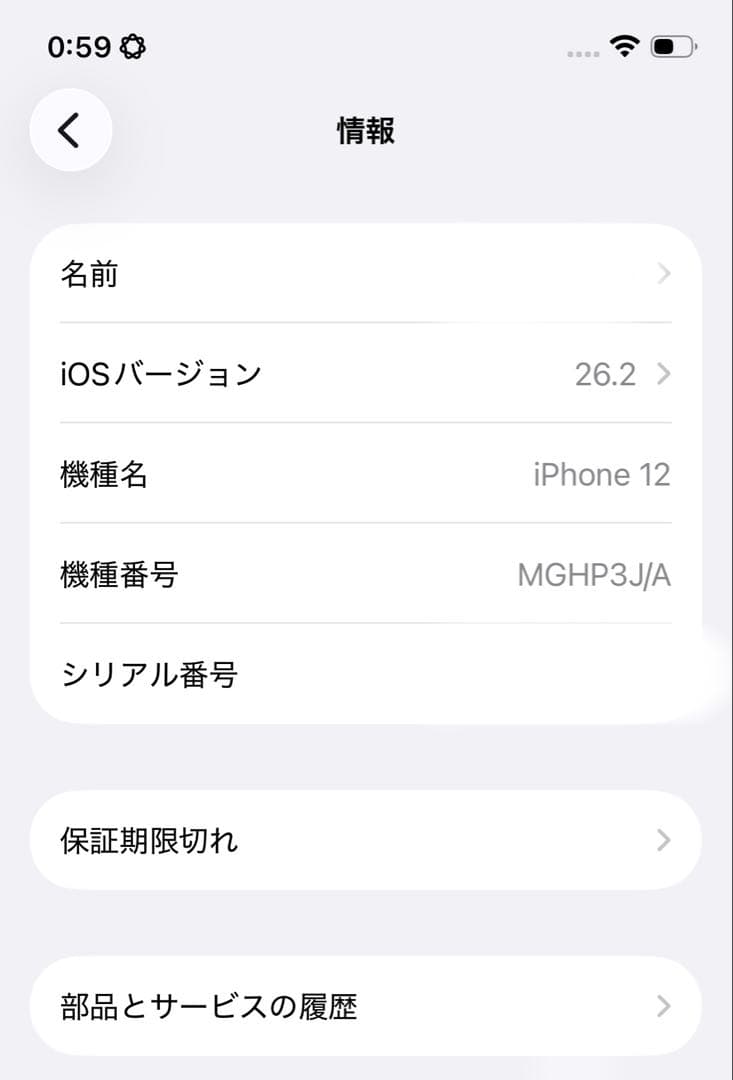Tap the chevron on the 保証期限切れ row

coord(662,840)
